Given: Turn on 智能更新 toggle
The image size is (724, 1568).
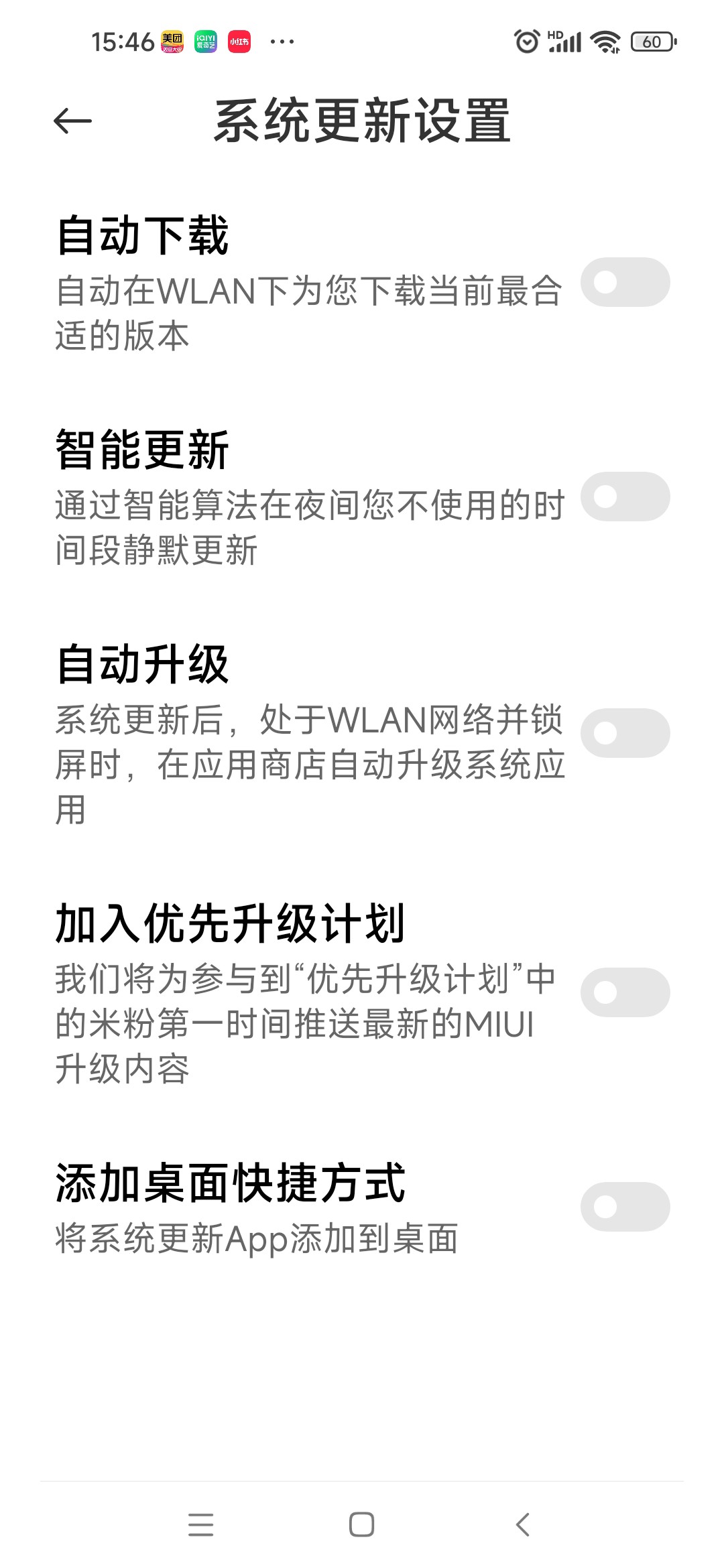Looking at the screenshot, I should (625, 497).
